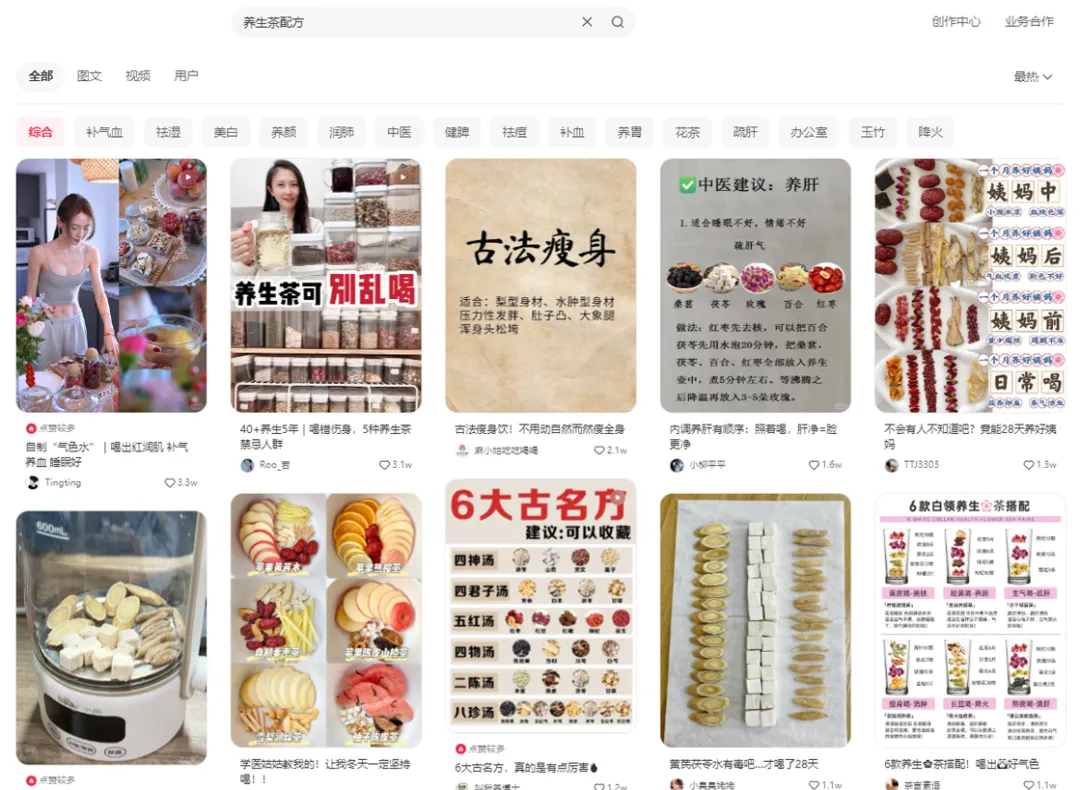Apply the 降火 filter chip
The height and width of the screenshot is (790, 1080).
[x=930, y=132]
